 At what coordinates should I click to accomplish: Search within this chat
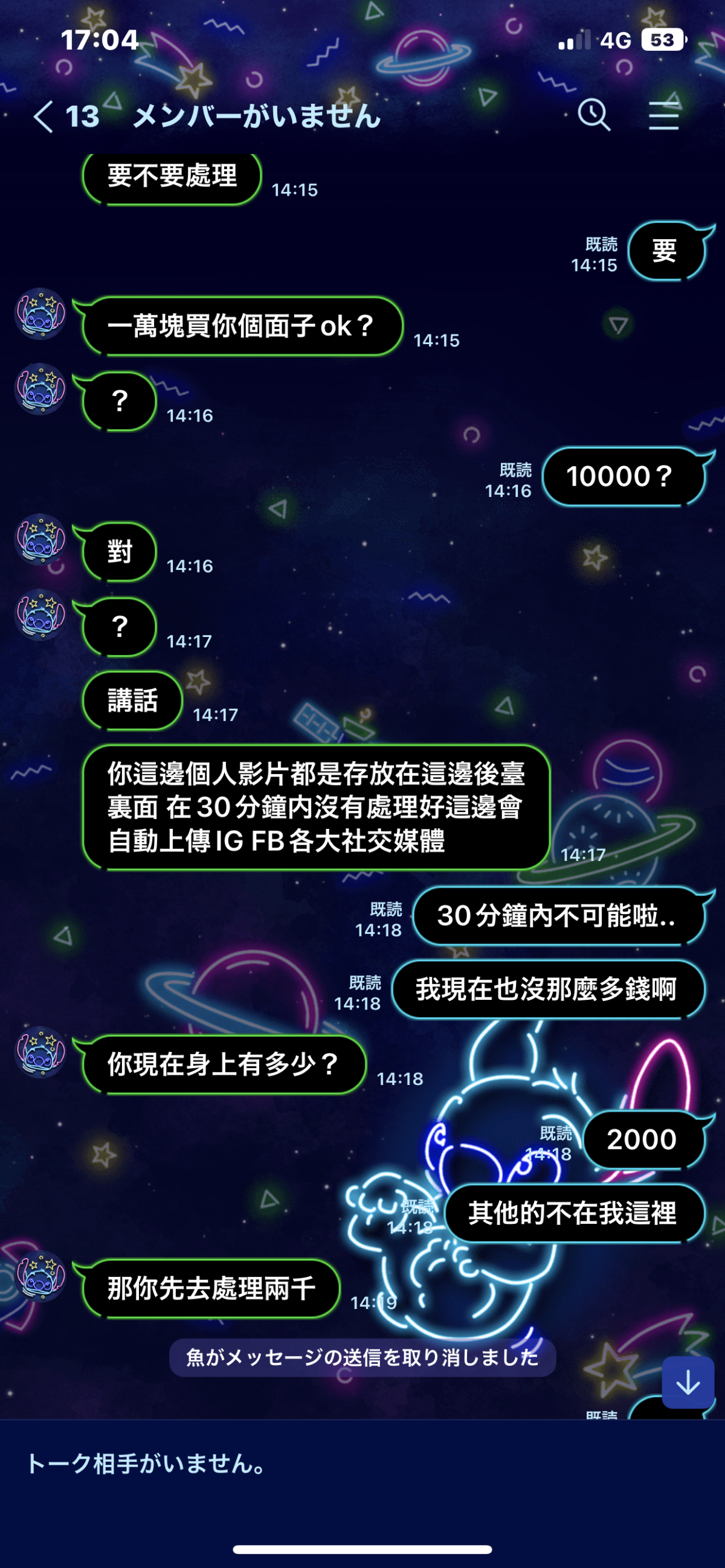pyautogui.click(x=593, y=115)
